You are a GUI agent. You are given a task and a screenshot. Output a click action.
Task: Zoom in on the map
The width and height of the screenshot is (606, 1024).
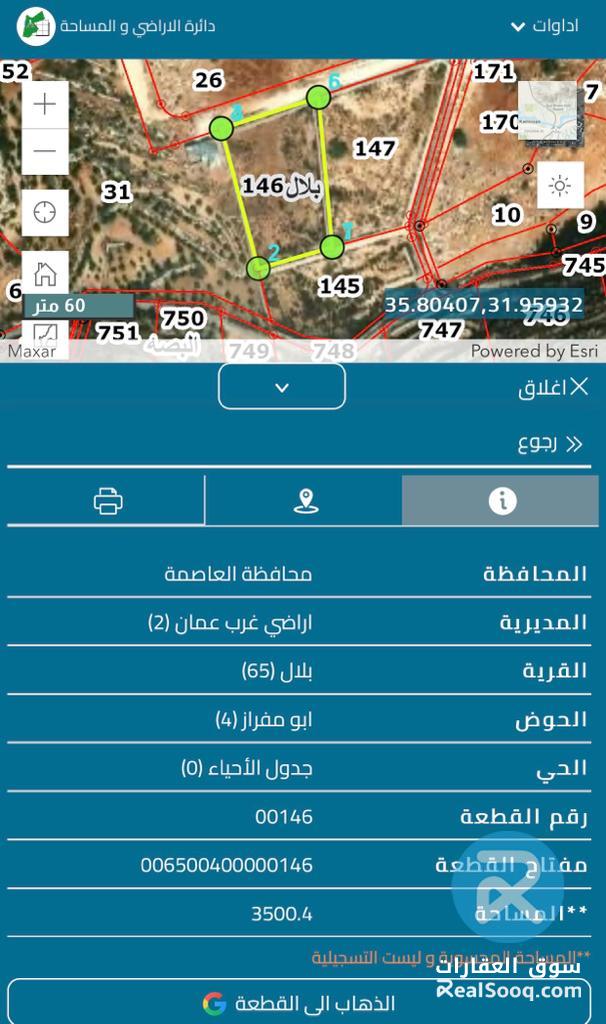(x=45, y=104)
